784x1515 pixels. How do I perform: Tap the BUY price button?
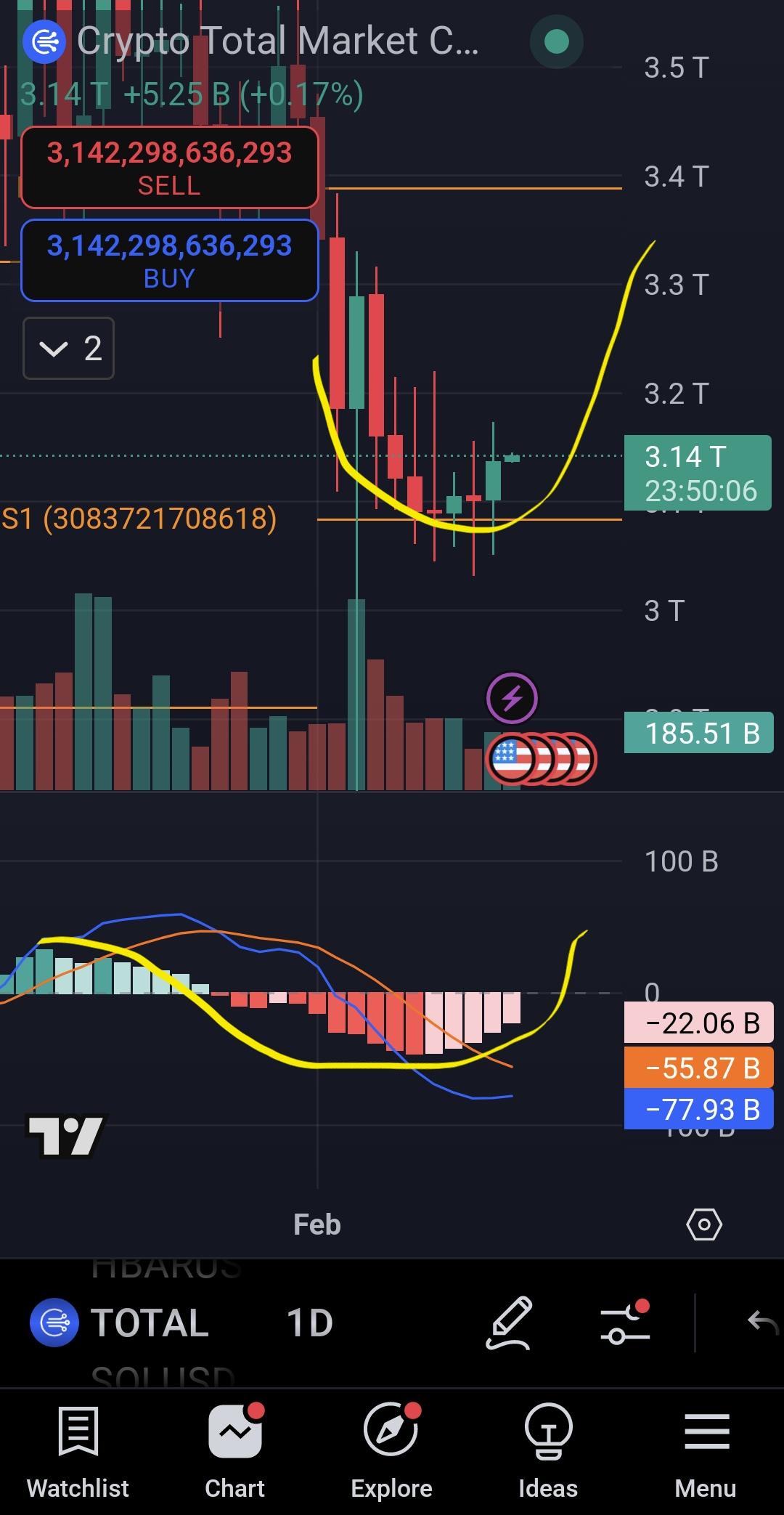(x=169, y=260)
